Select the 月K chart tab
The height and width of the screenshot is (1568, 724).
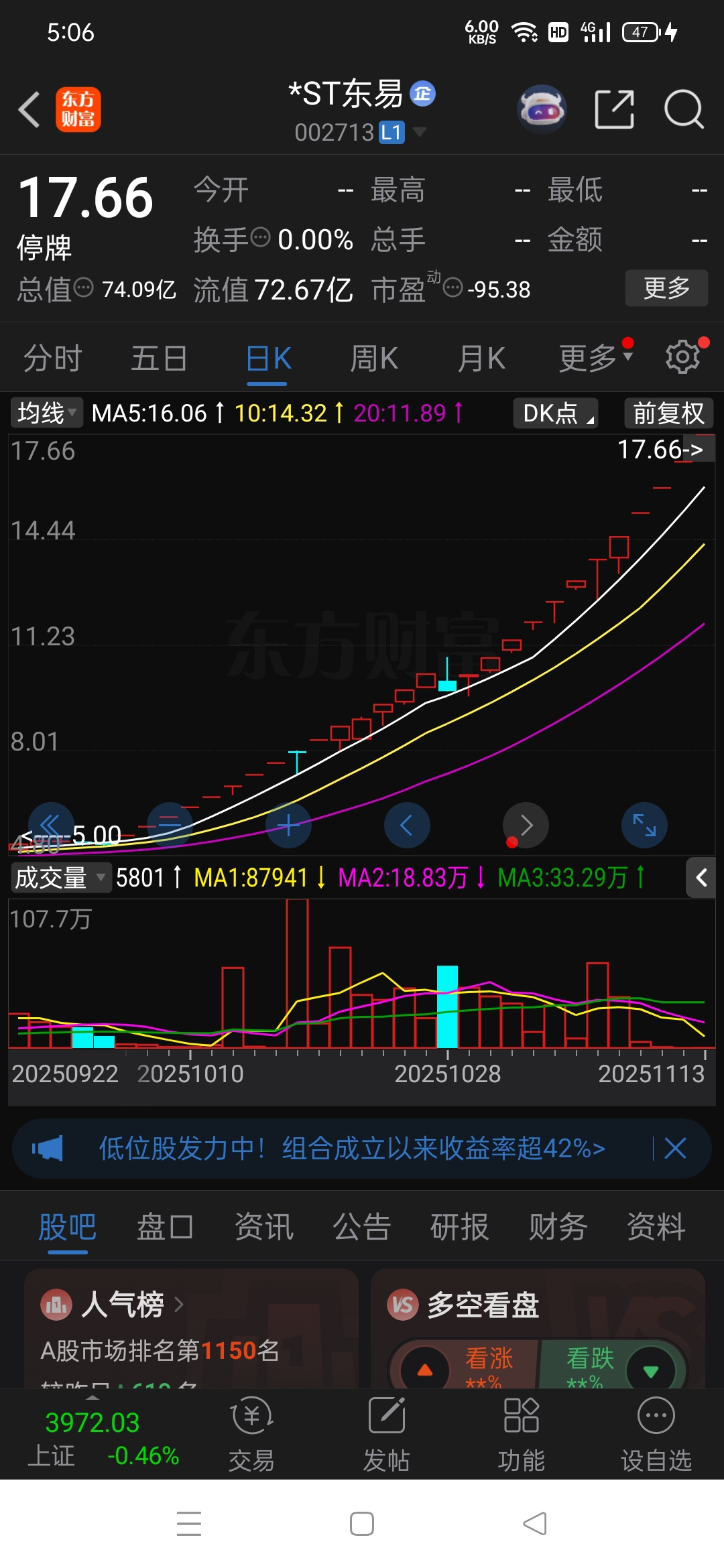point(481,358)
